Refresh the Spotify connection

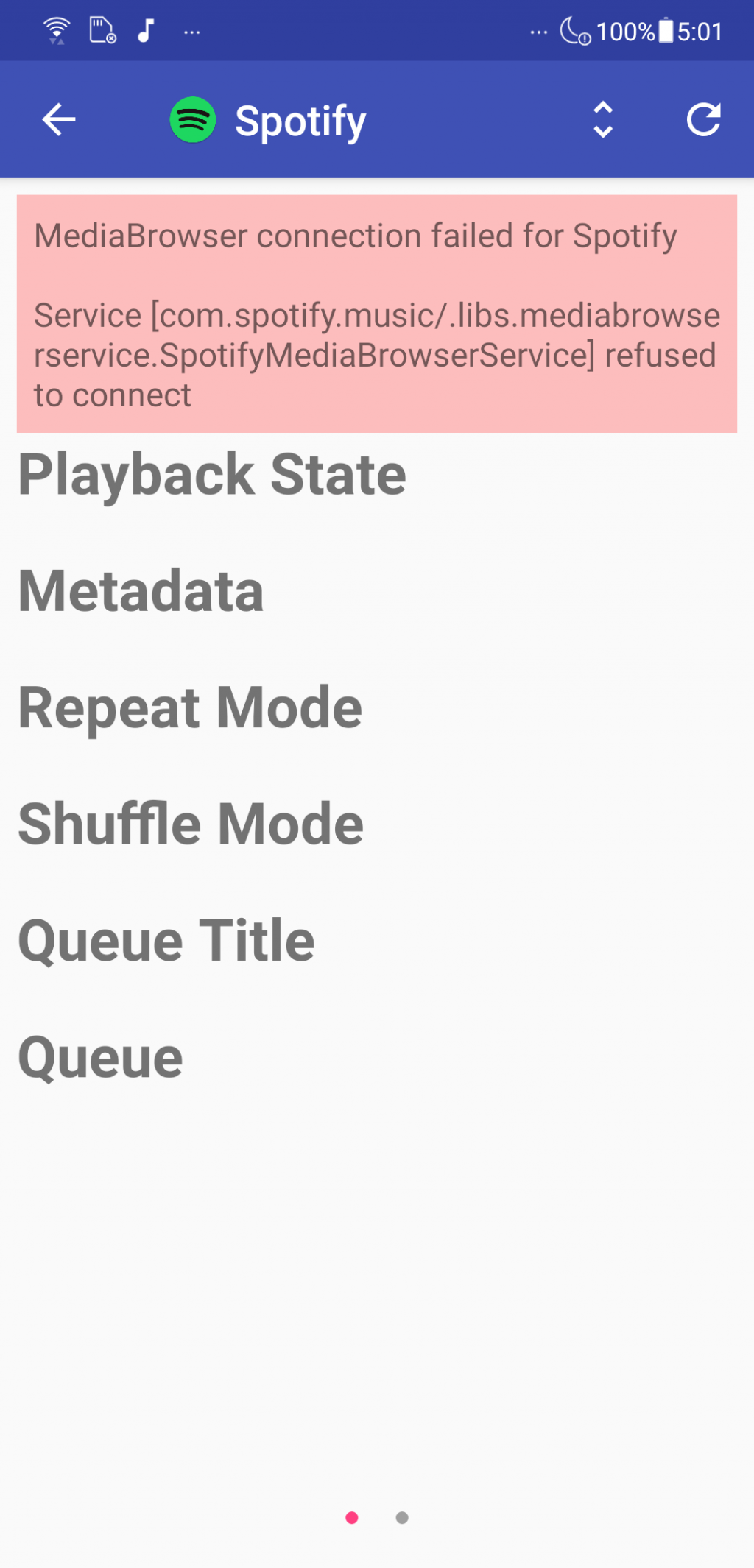click(703, 119)
